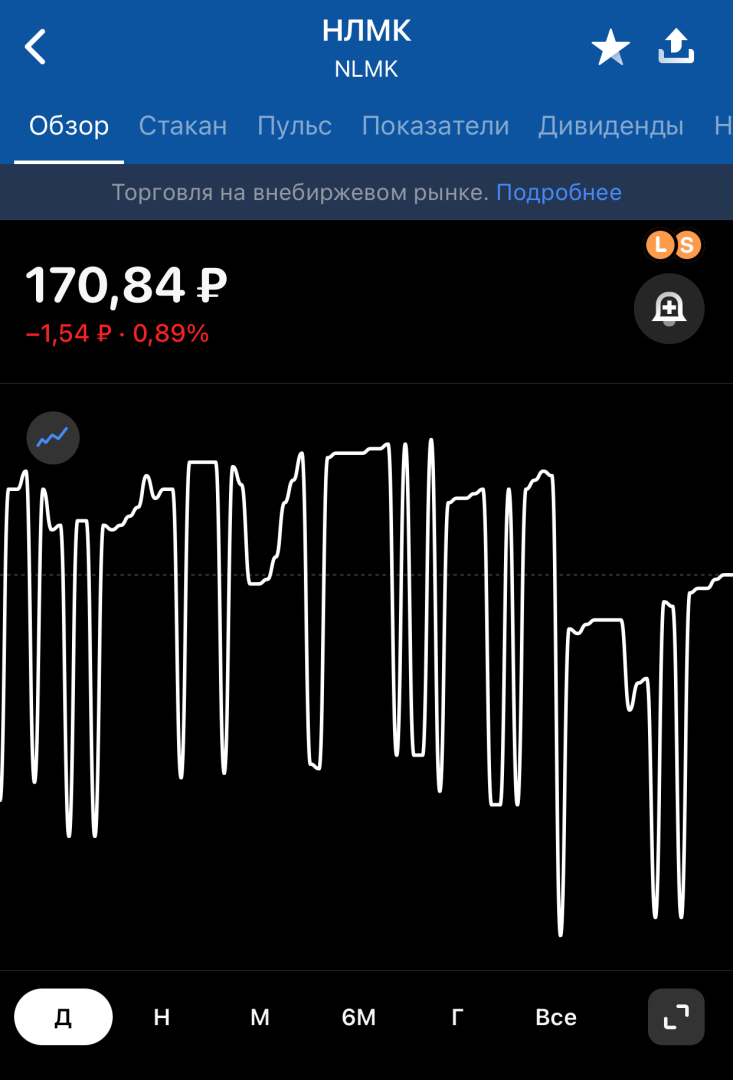Share the NLMK stock page

coord(676,46)
